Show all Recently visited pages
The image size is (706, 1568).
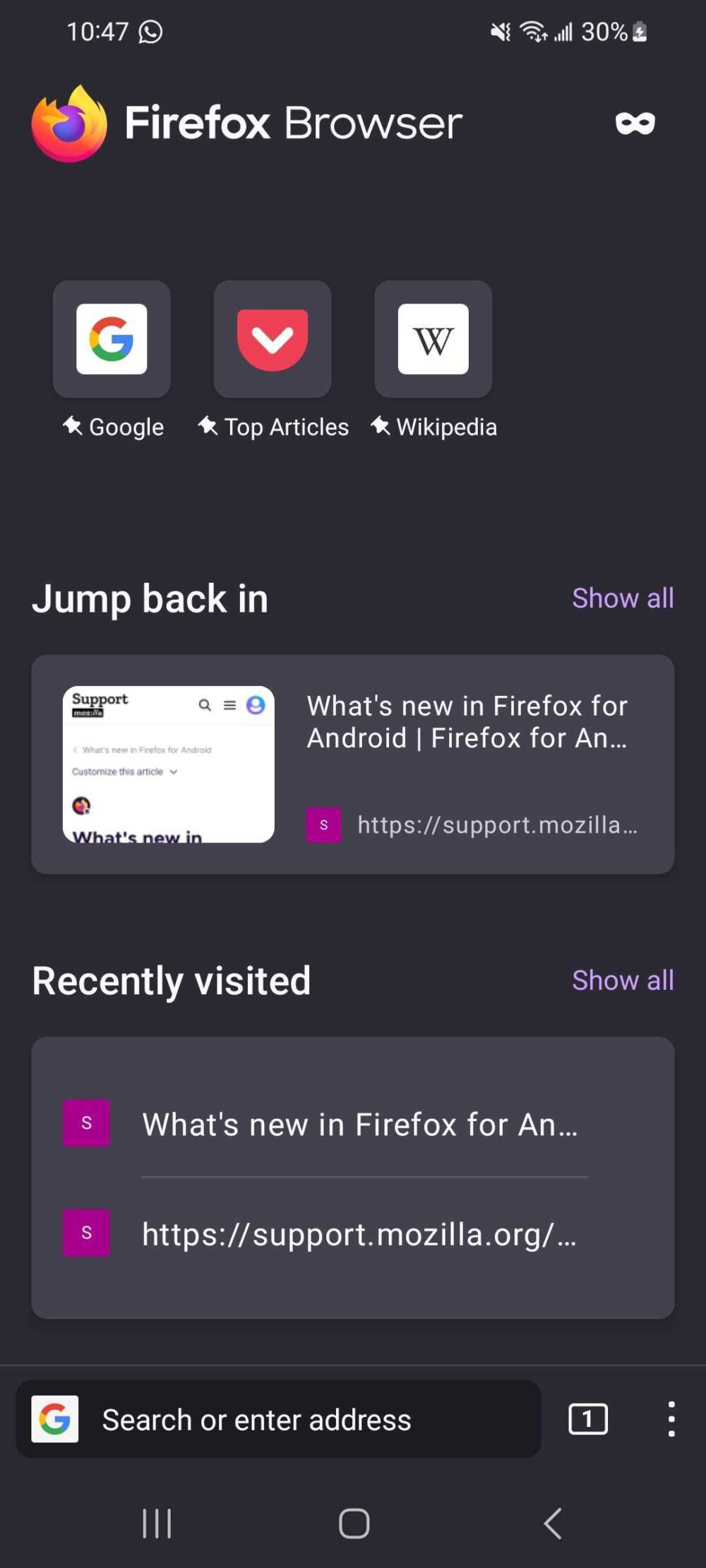622,980
